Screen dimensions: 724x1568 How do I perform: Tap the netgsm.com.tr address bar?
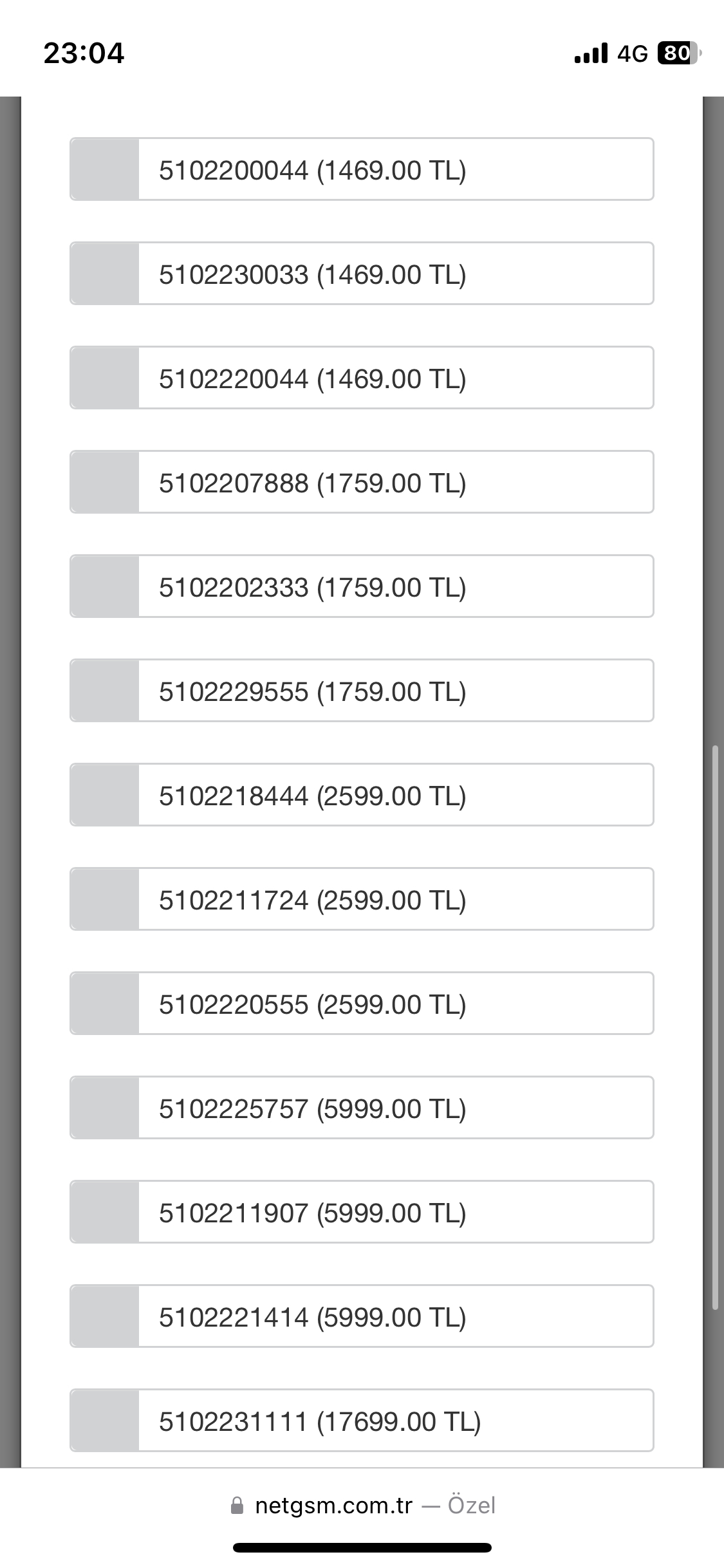point(362,1506)
